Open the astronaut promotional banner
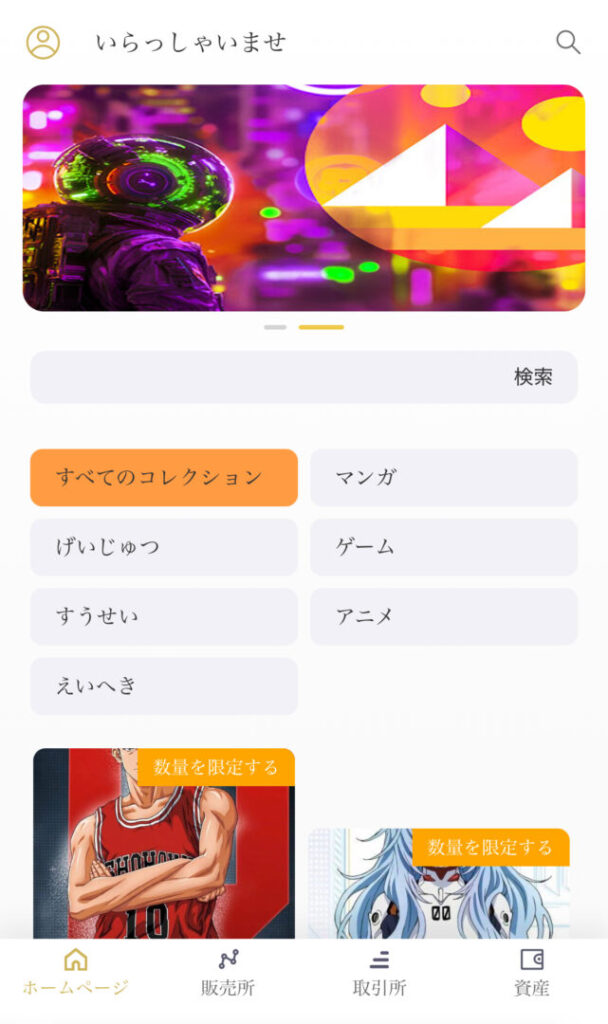This screenshot has width=608, height=1024. [303, 198]
